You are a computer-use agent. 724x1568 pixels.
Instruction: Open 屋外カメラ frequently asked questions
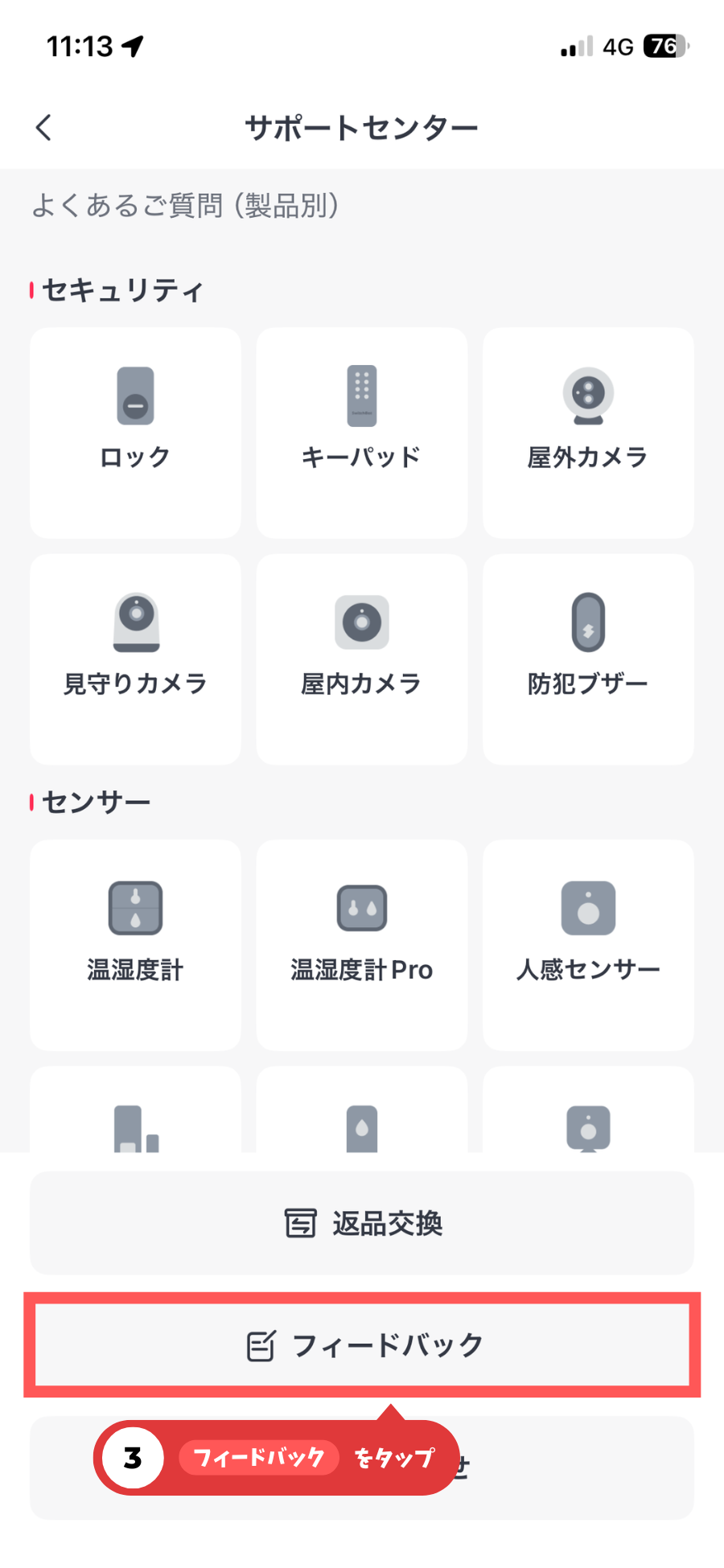click(x=588, y=432)
